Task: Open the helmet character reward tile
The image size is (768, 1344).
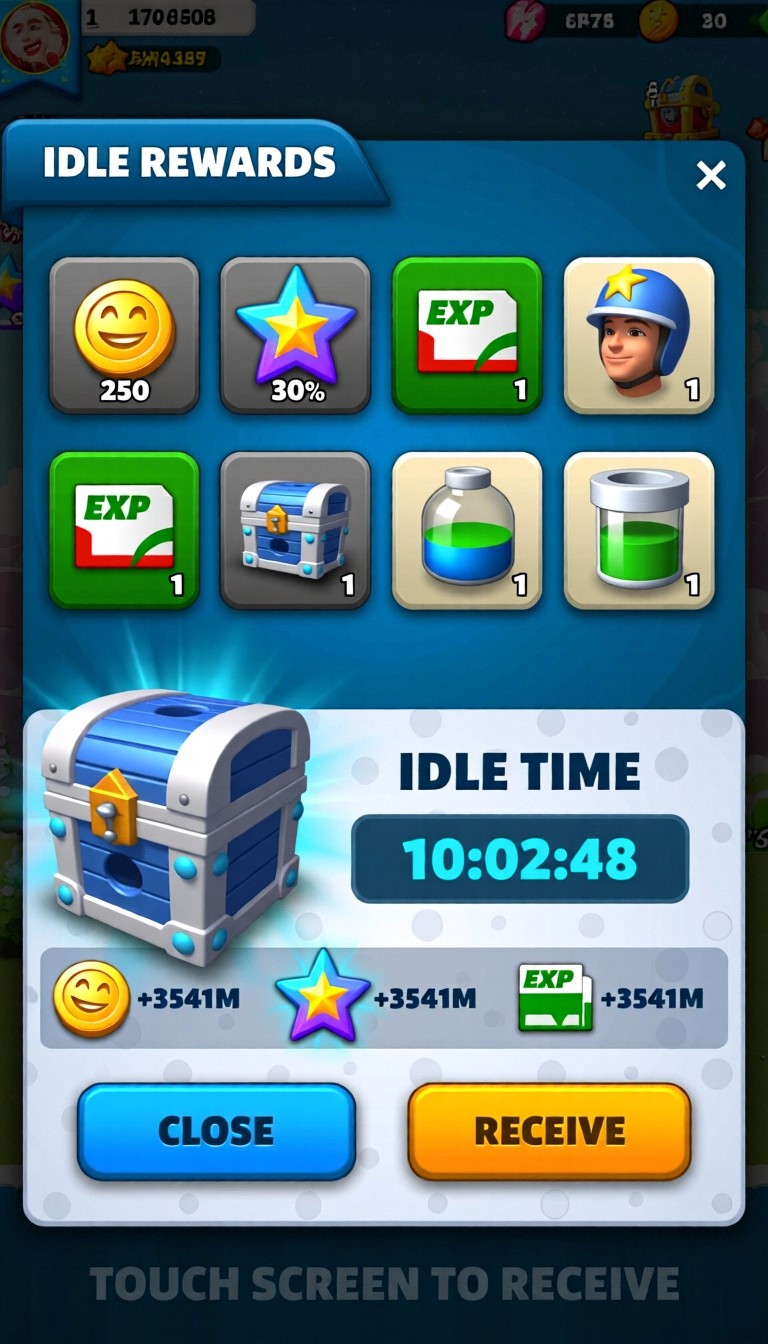Action: (639, 335)
